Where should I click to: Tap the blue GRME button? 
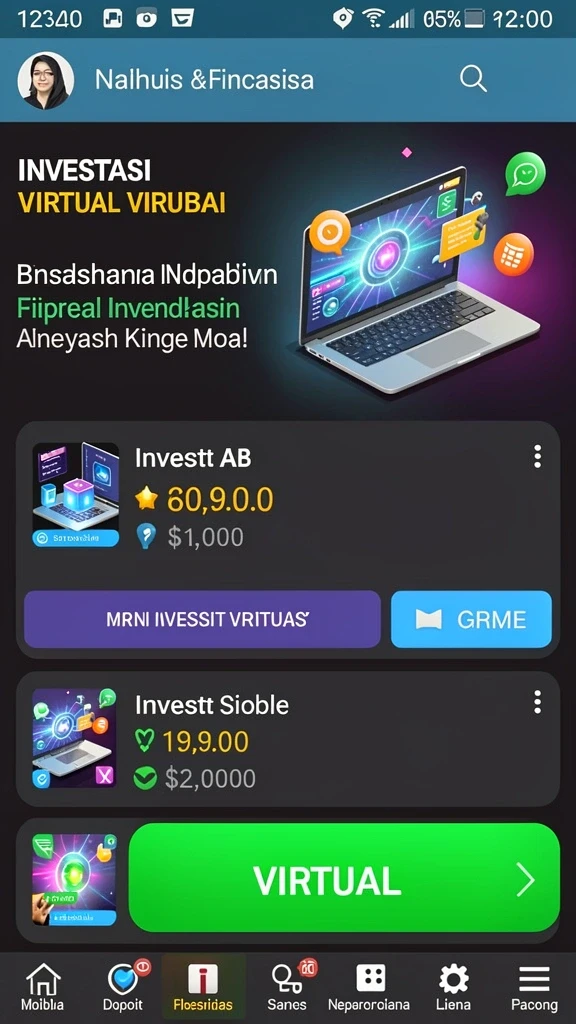(471, 619)
